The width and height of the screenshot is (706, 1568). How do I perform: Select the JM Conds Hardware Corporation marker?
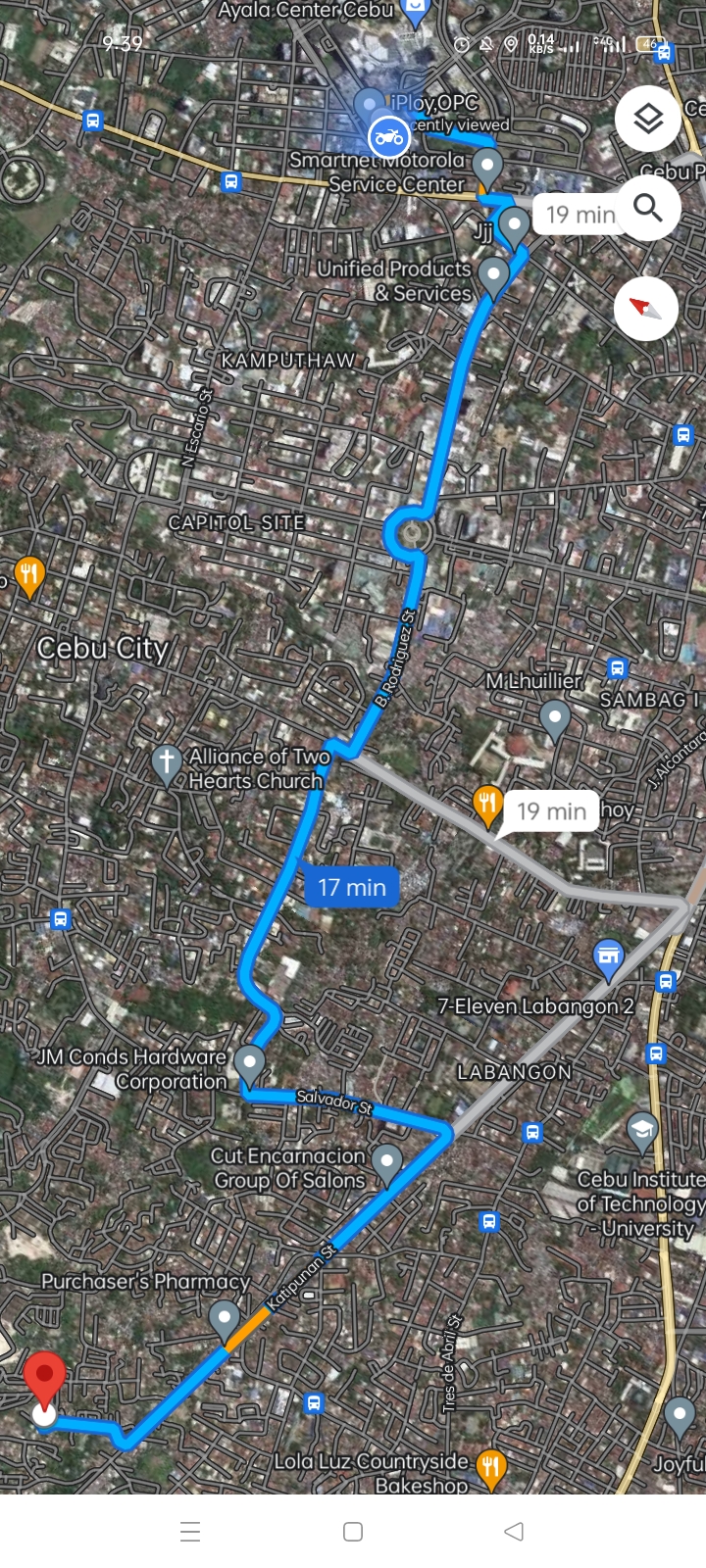[250, 1063]
